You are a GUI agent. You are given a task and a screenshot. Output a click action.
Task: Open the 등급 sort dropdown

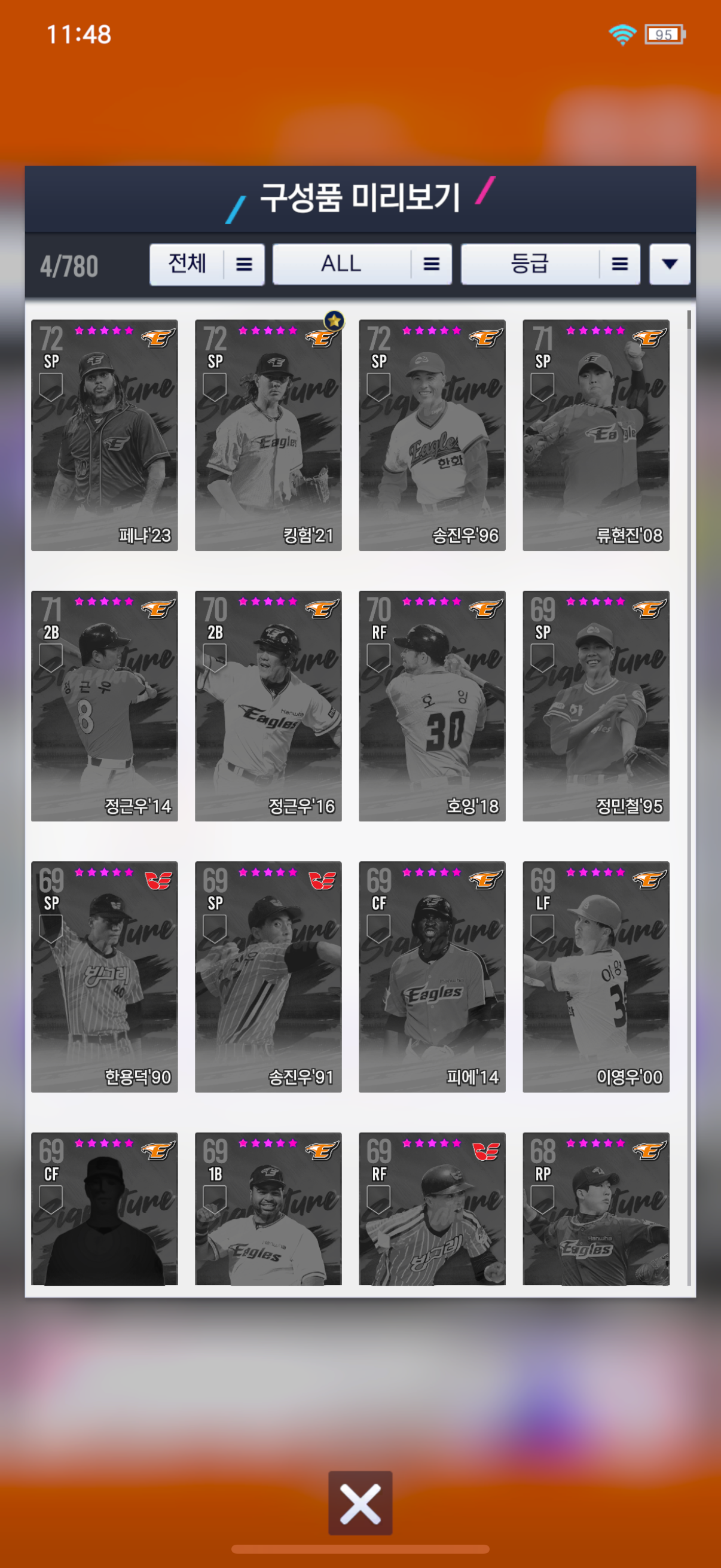click(x=550, y=264)
